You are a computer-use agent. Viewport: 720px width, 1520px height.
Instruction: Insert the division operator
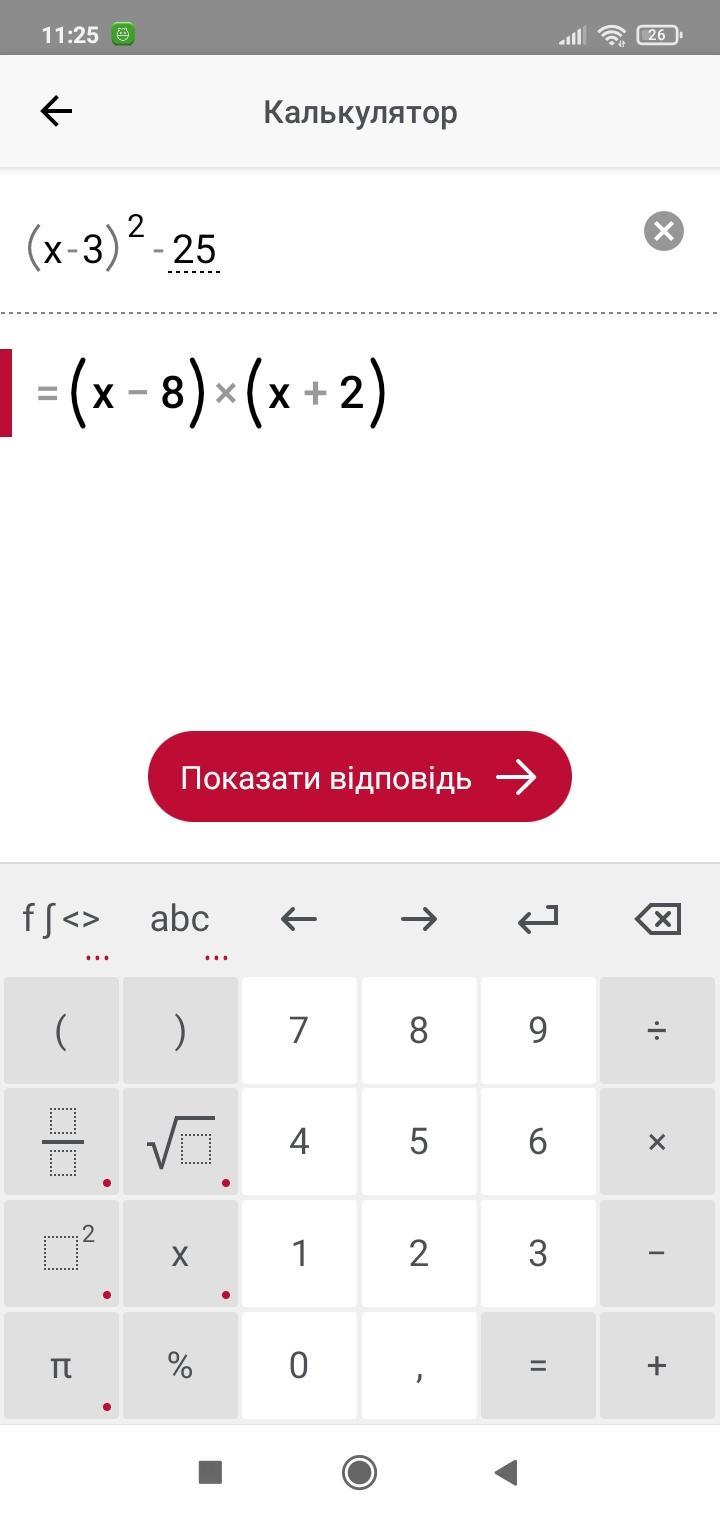tap(657, 1030)
